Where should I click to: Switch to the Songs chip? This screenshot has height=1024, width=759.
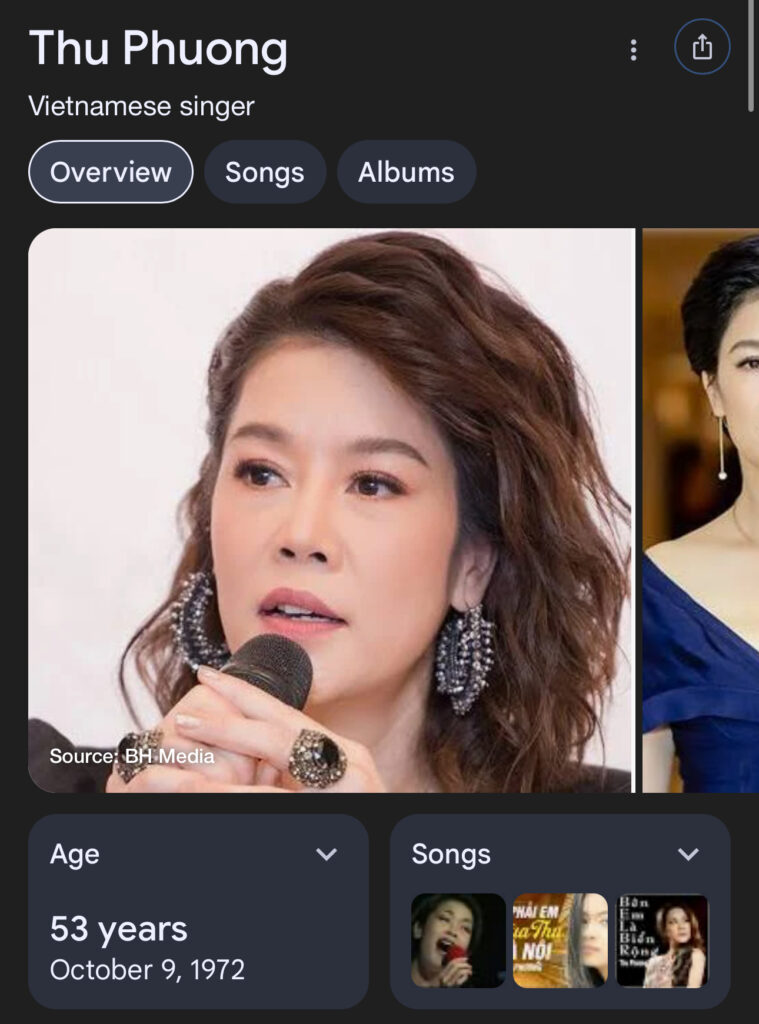265,172
